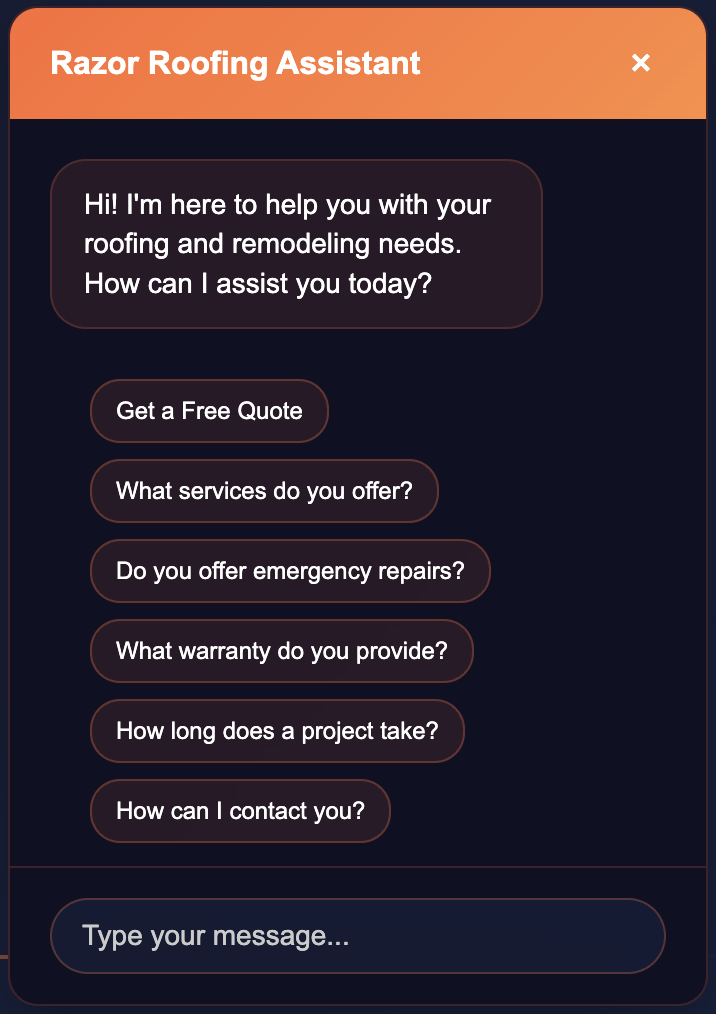Choose the emergency repairs question
The height and width of the screenshot is (1014, 716).
coord(290,571)
